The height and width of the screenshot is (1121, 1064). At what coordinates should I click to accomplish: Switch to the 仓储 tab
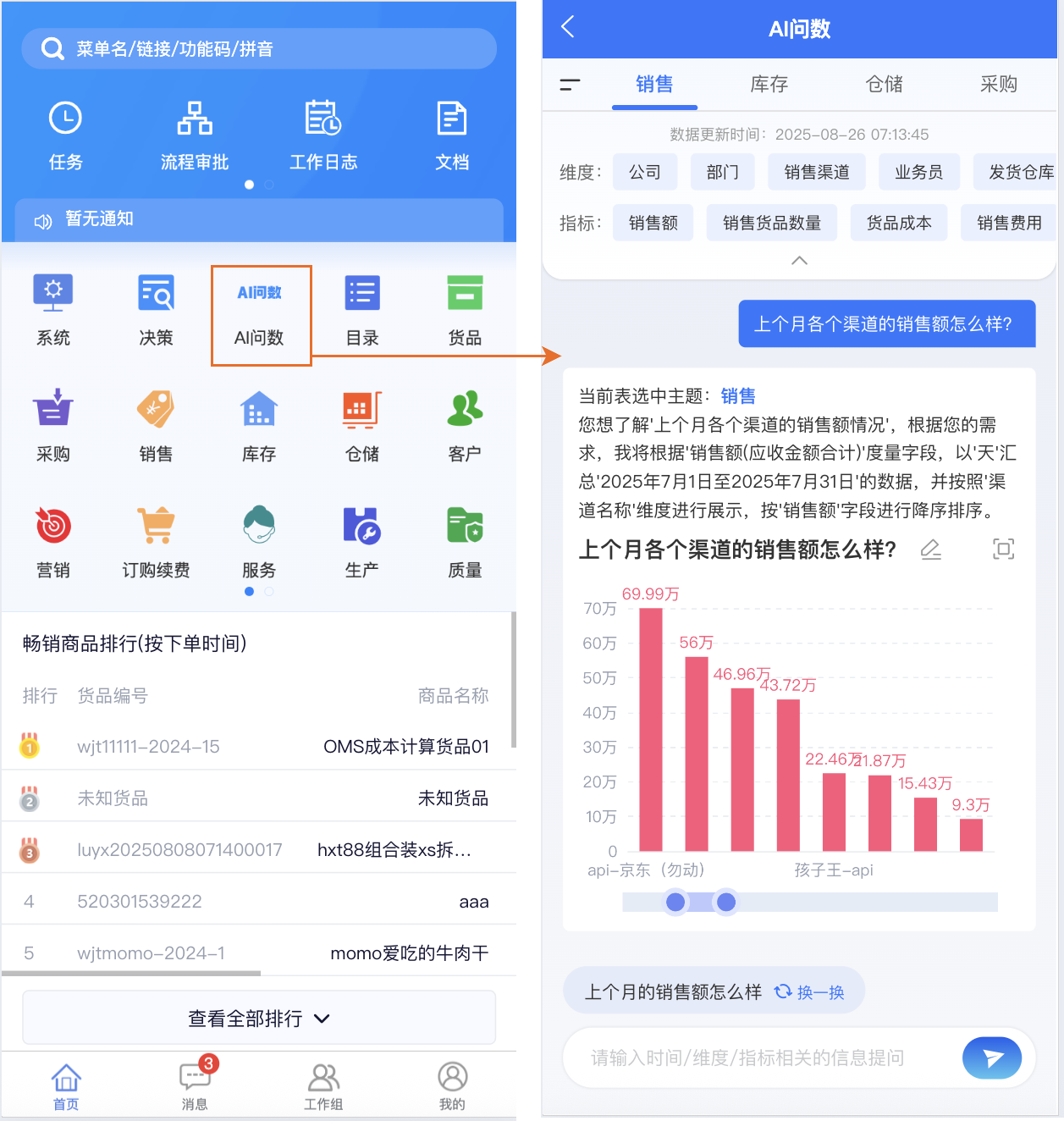pyautogui.click(x=884, y=84)
